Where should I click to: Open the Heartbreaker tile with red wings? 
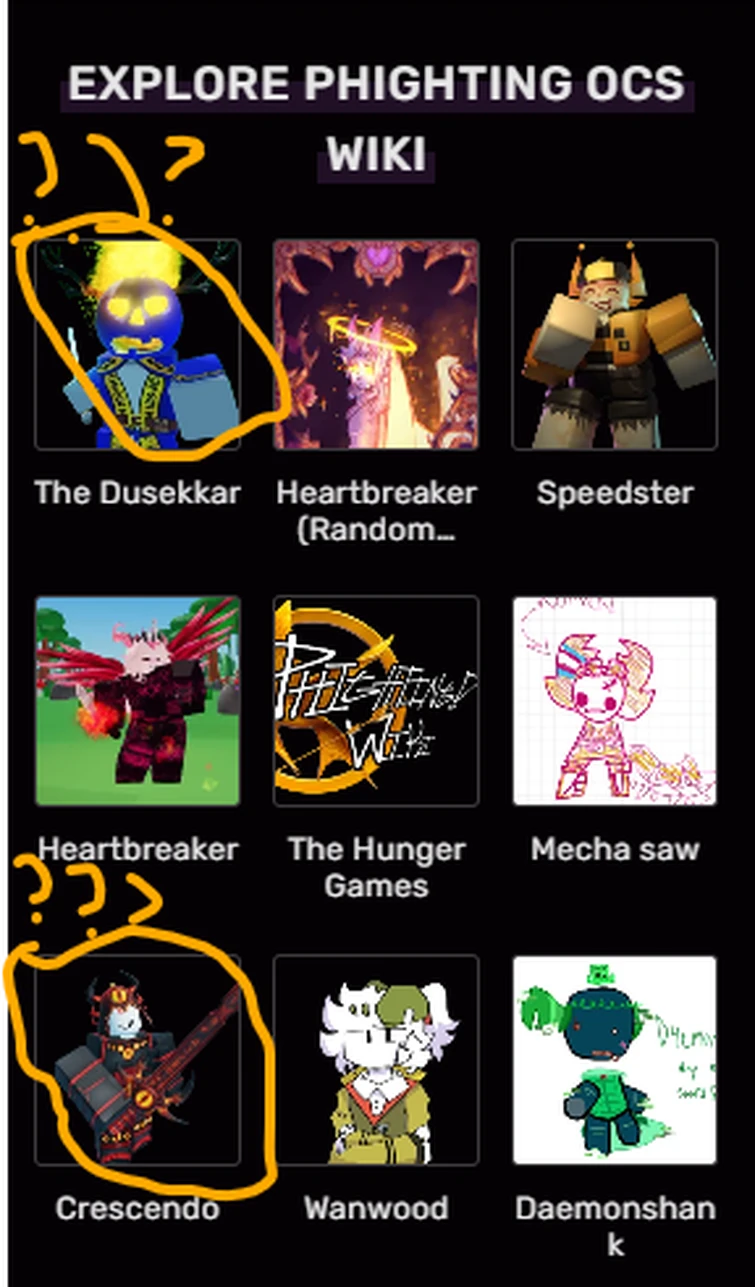click(137, 701)
